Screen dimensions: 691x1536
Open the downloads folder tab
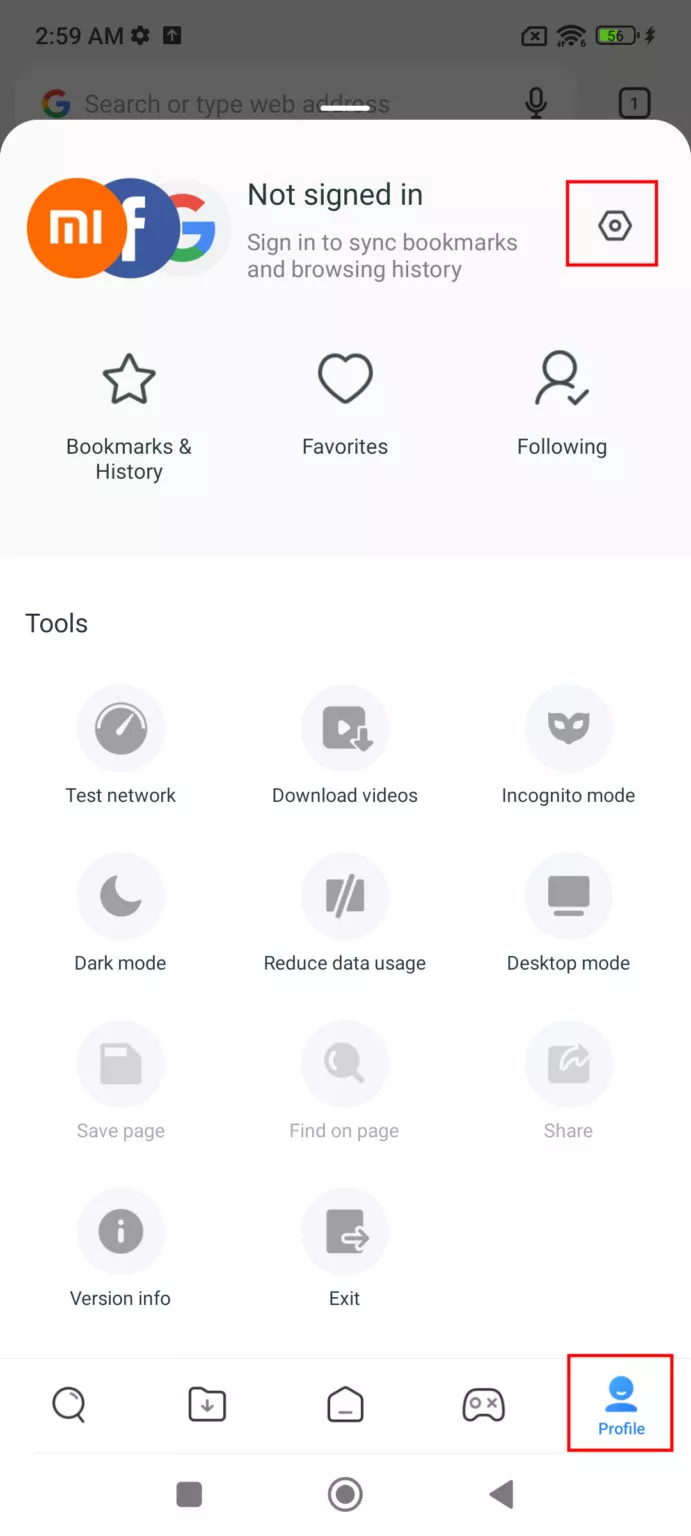tap(207, 1405)
